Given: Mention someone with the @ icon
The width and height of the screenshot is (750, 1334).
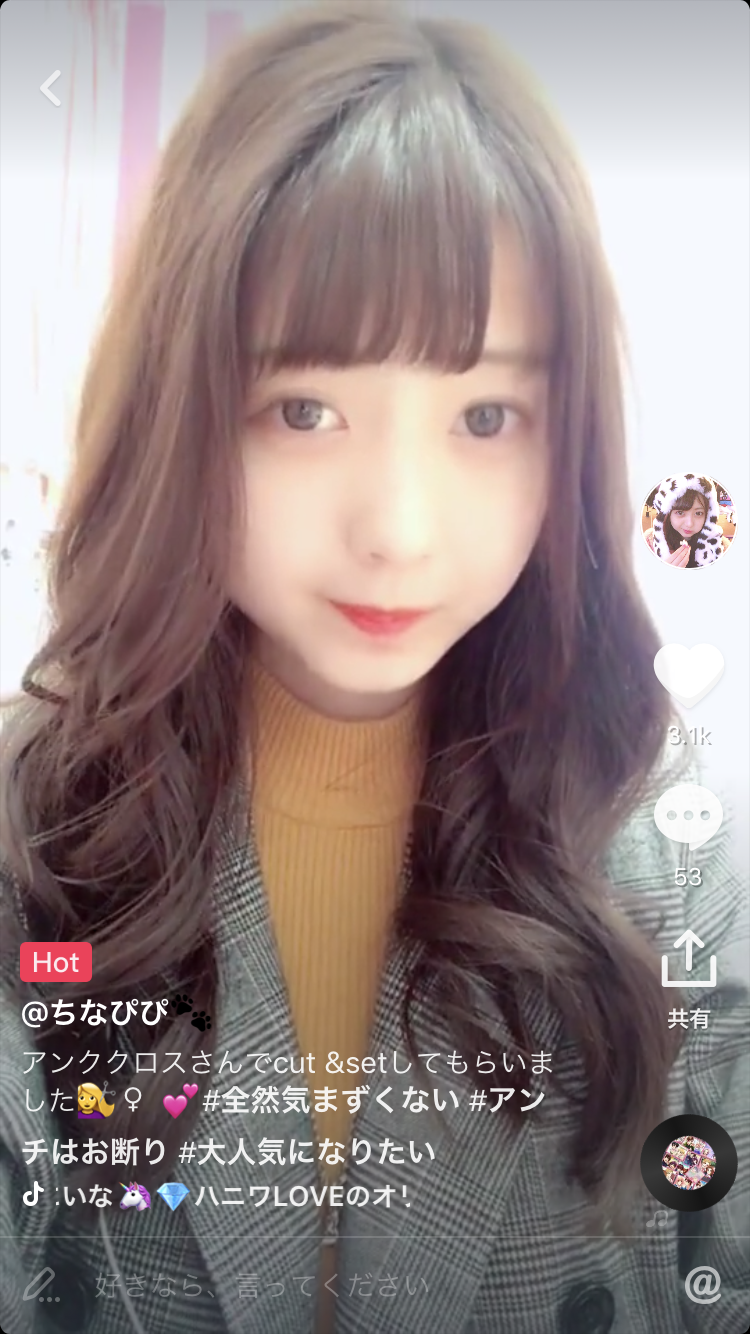Looking at the screenshot, I should click(703, 1285).
